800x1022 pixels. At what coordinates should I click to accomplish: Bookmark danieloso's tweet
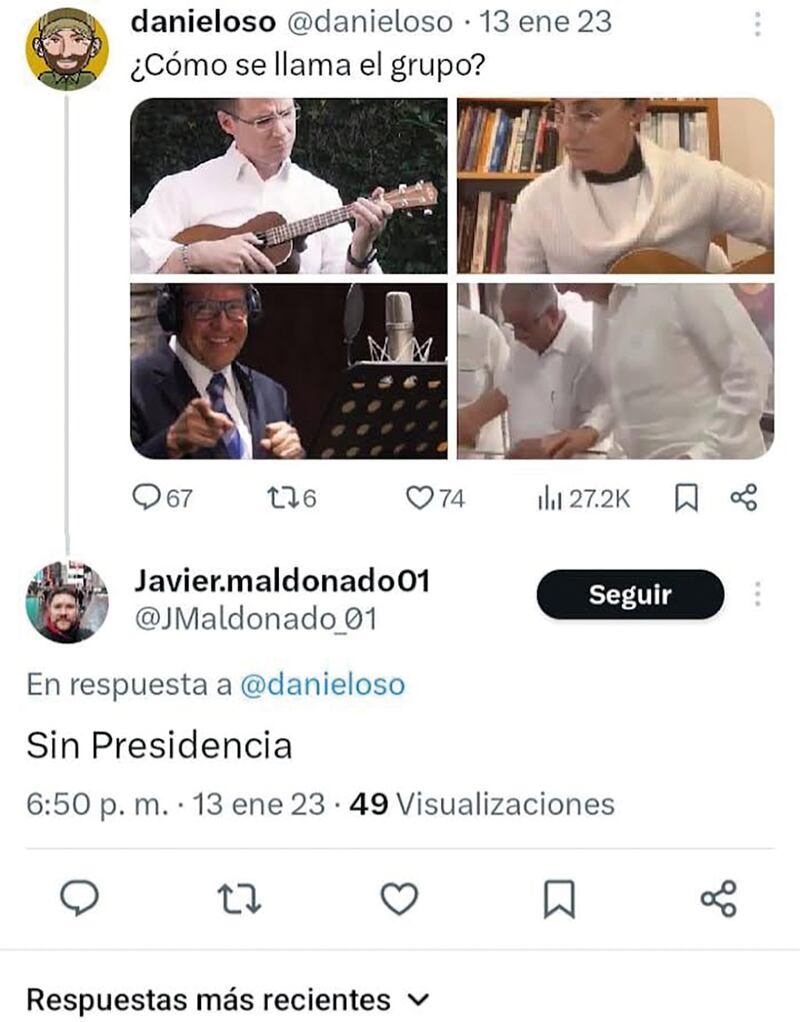click(686, 497)
